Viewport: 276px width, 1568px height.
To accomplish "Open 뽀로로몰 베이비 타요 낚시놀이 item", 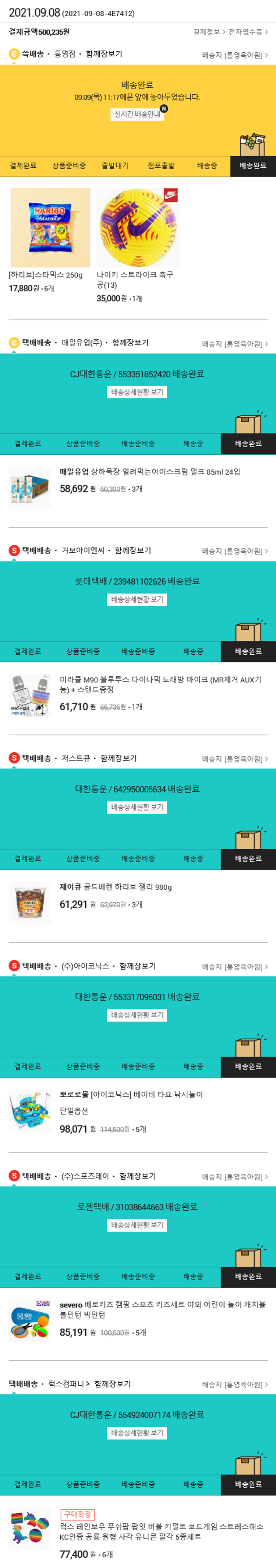I will [x=131, y=1095].
